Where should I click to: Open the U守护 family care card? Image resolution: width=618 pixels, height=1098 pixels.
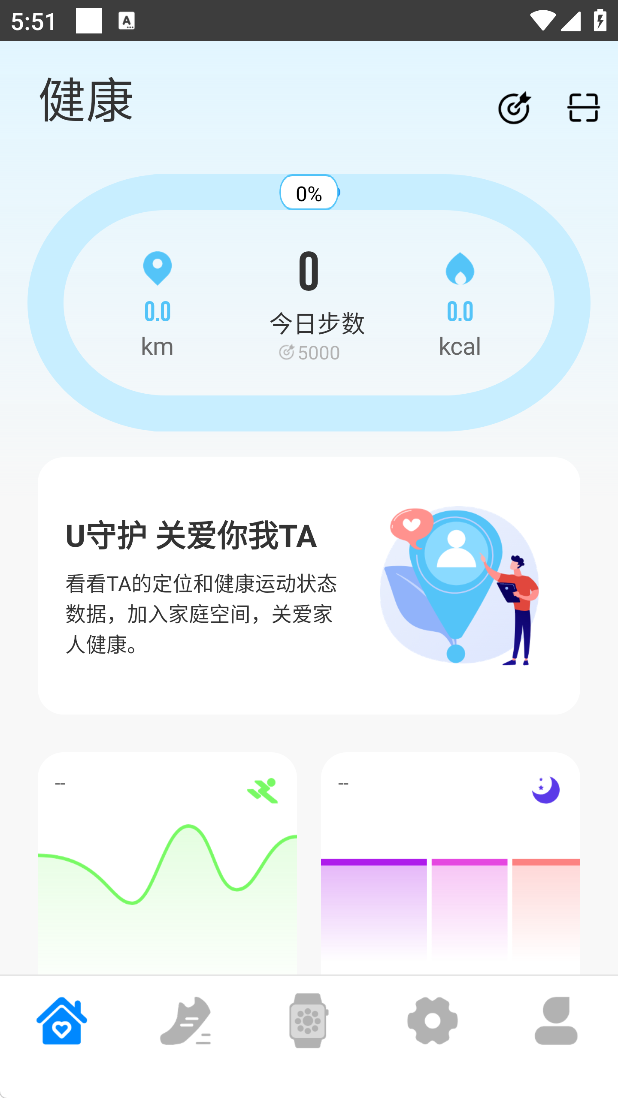(309, 585)
